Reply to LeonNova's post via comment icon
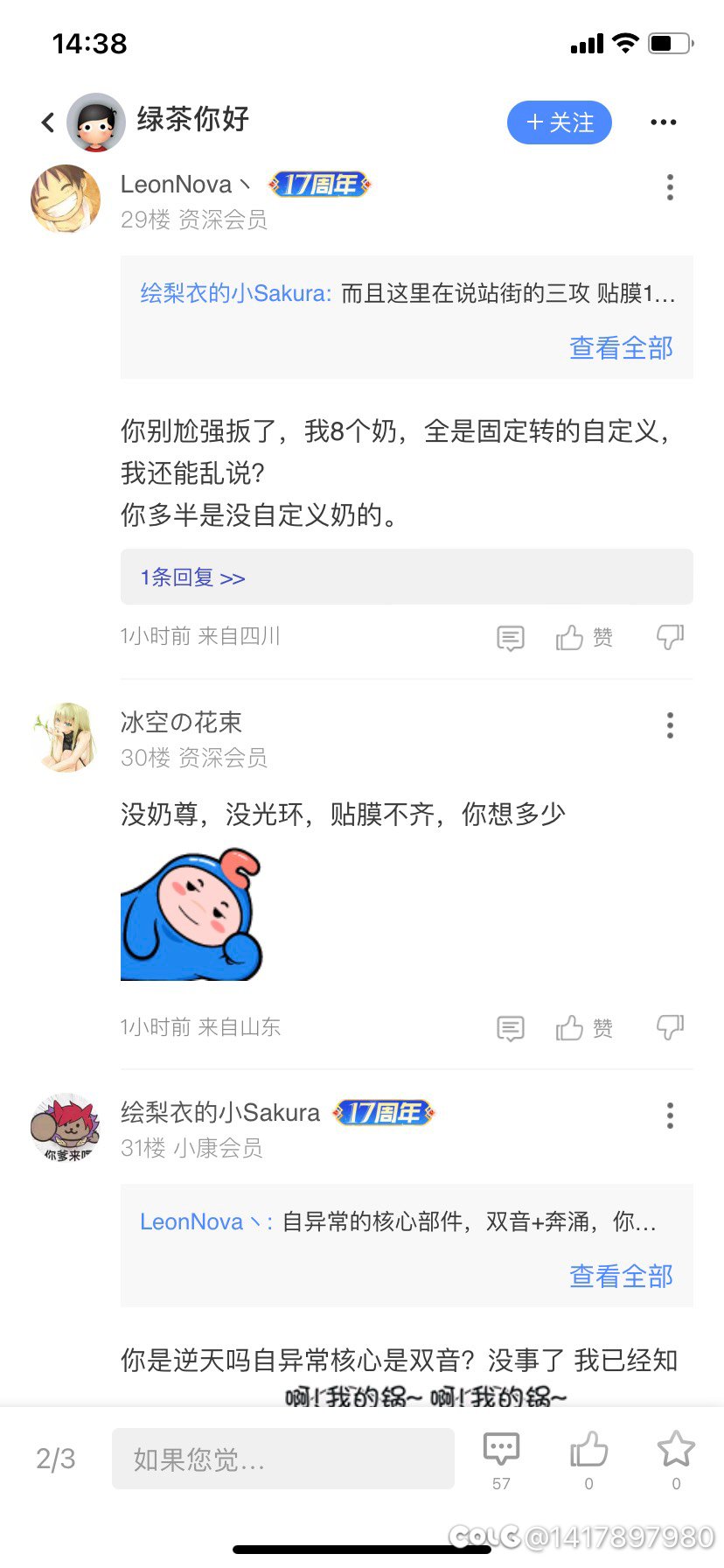 coord(511,638)
